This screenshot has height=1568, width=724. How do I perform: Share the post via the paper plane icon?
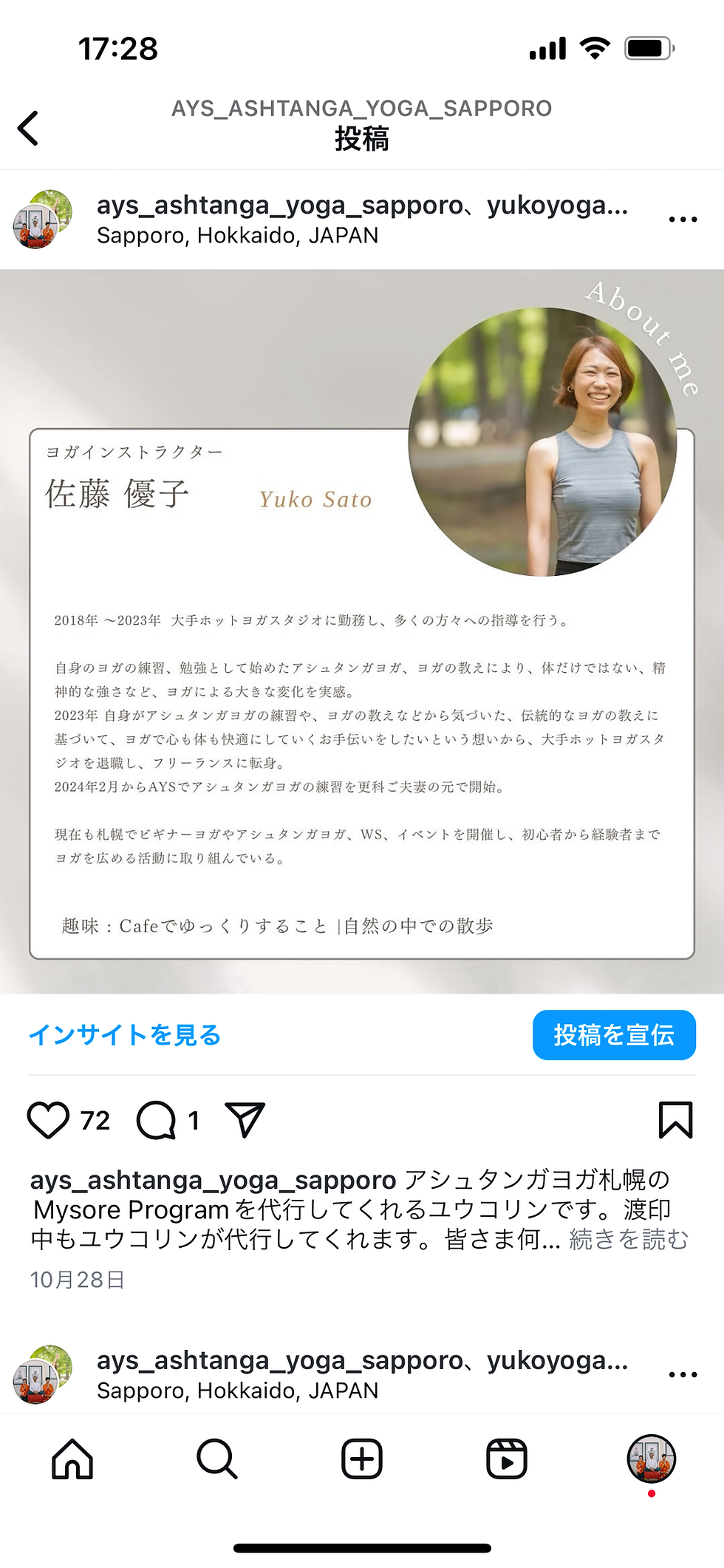pos(245,1120)
